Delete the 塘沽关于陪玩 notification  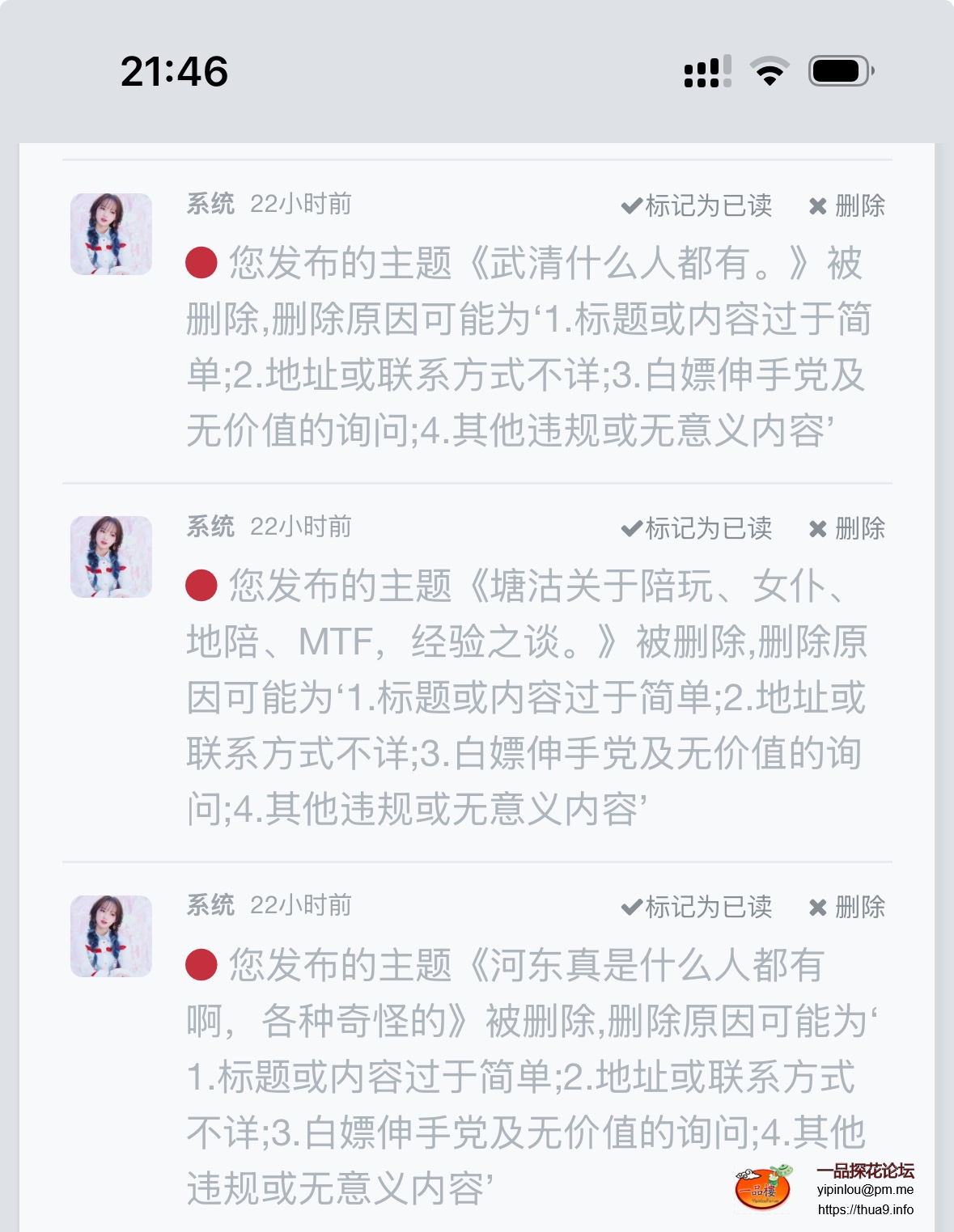click(x=847, y=528)
